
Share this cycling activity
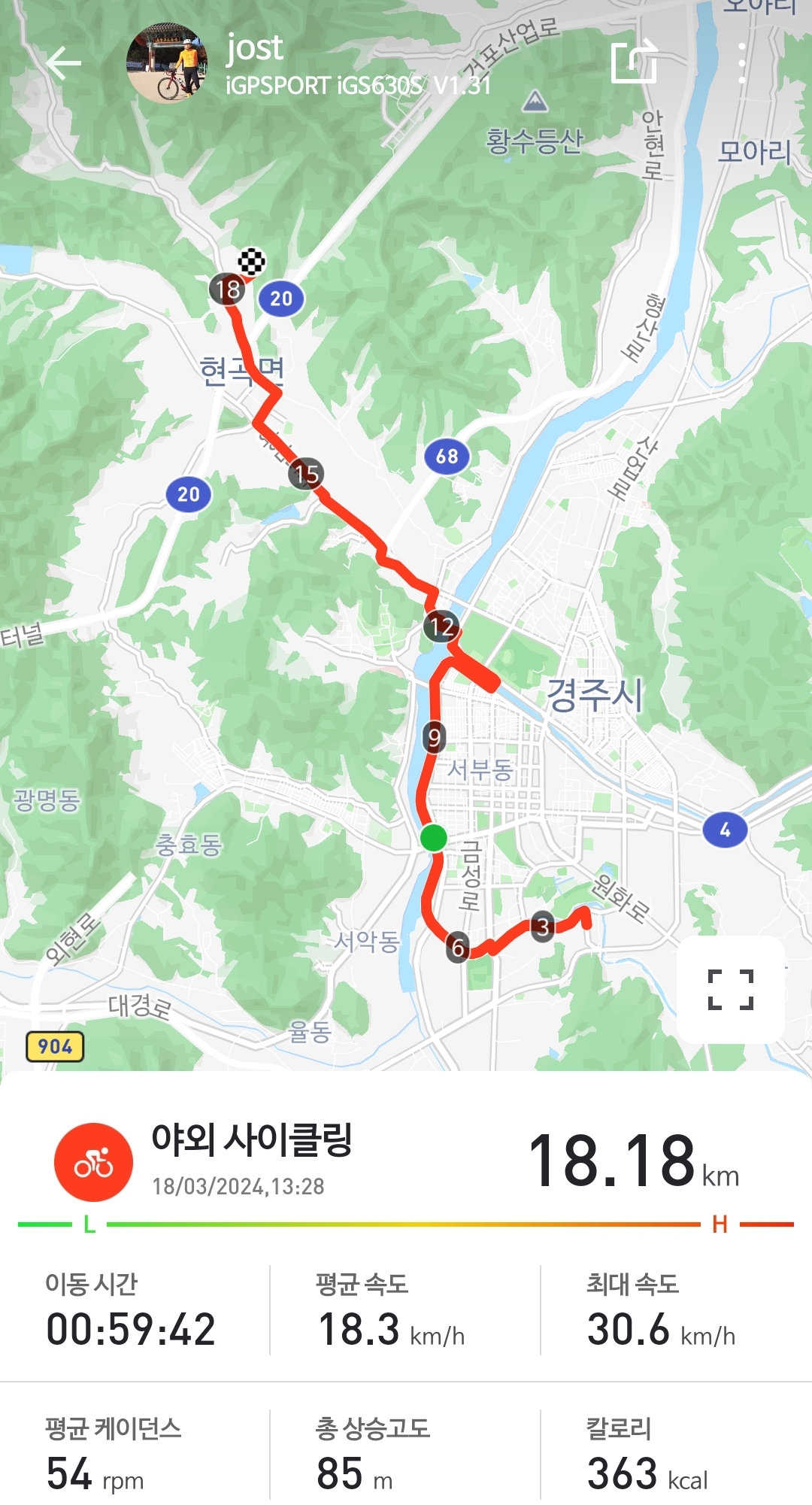coord(634,62)
